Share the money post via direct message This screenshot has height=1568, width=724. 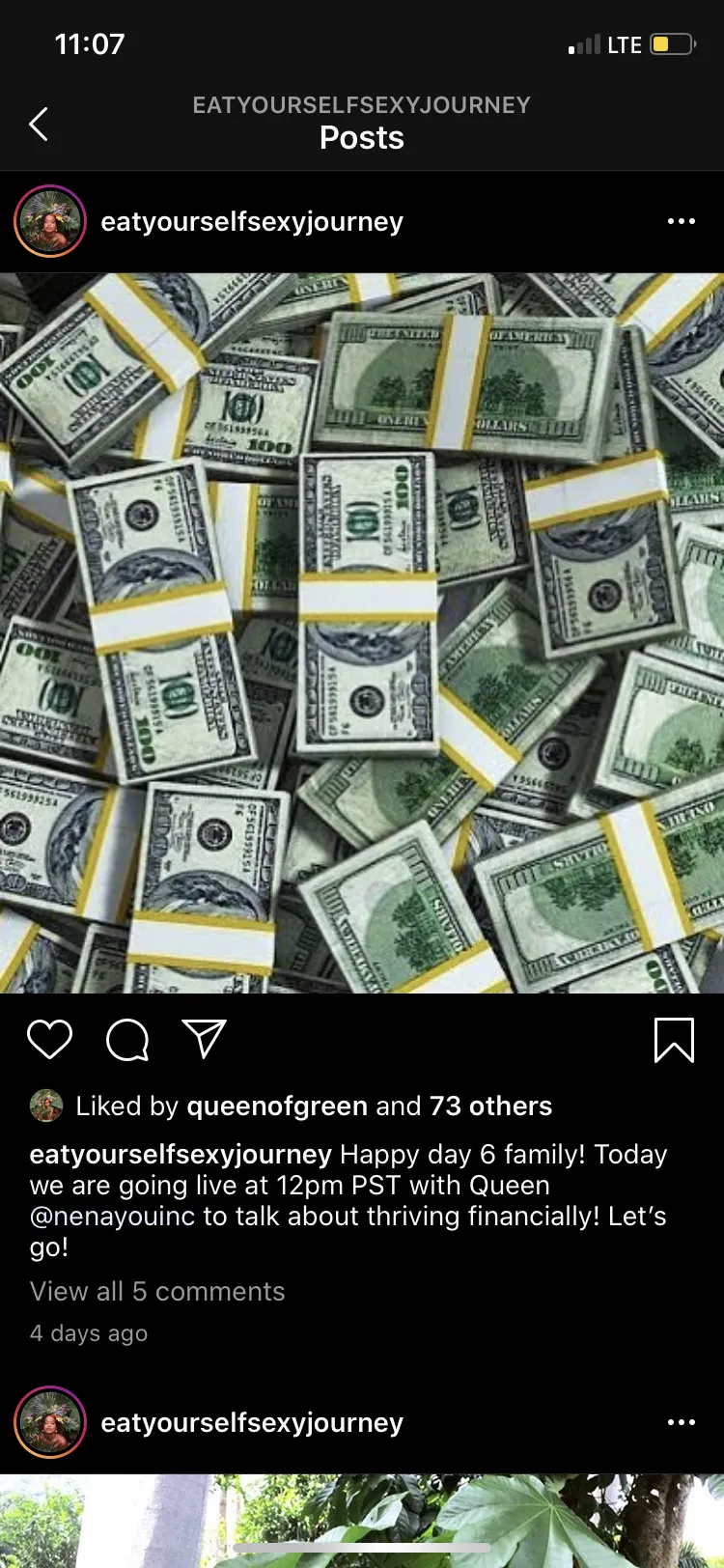click(x=204, y=1039)
